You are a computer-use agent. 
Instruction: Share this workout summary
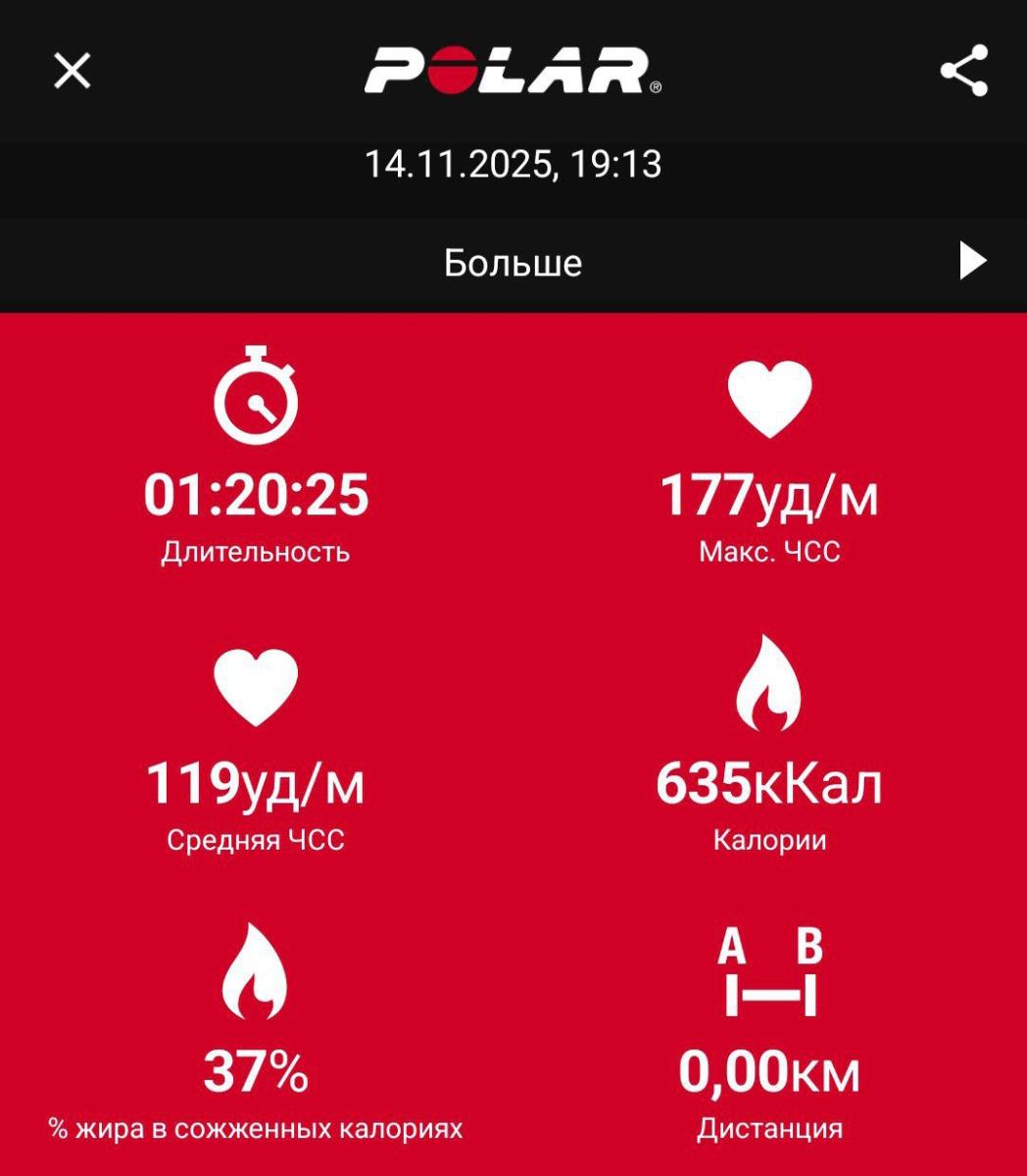(x=963, y=71)
